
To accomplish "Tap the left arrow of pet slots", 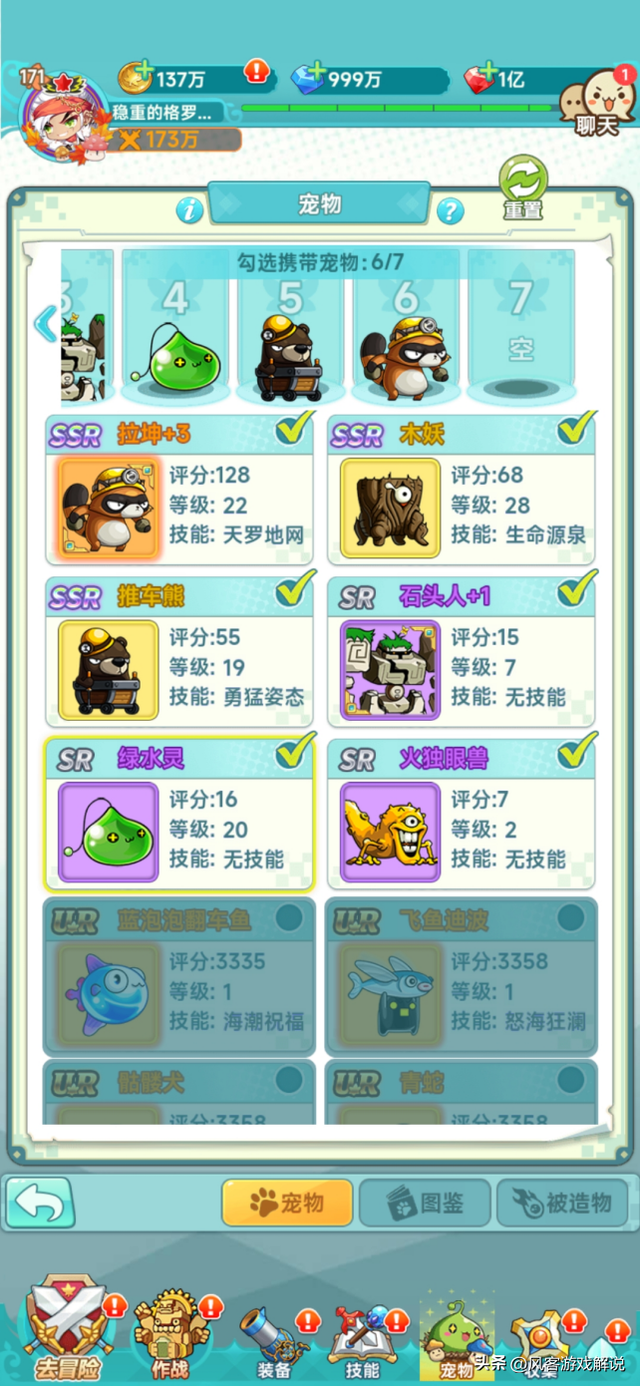I will coord(45,323).
